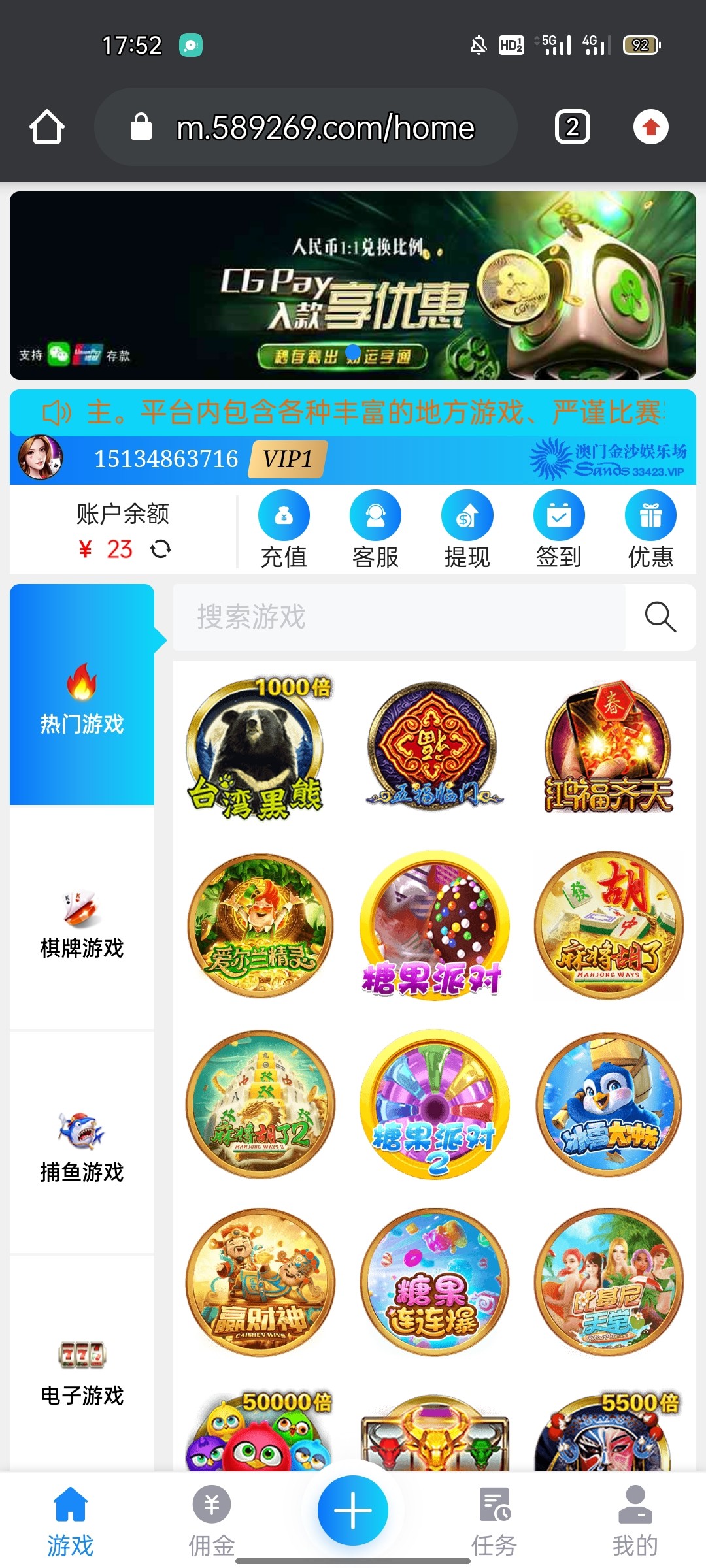Open the 麻将胡了 game
The height and width of the screenshot is (1568, 706).
[608, 924]
